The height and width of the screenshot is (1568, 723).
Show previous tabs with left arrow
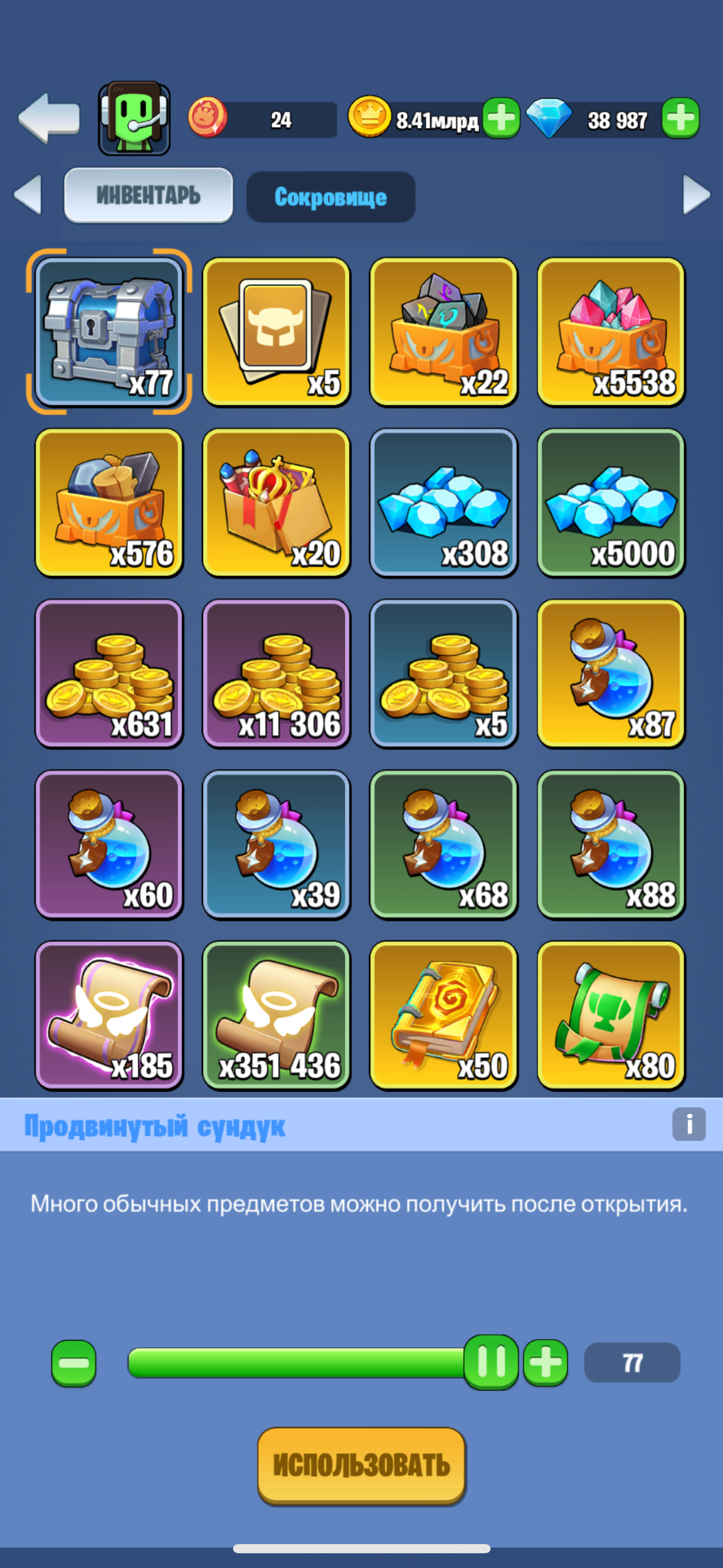(28, 195)
